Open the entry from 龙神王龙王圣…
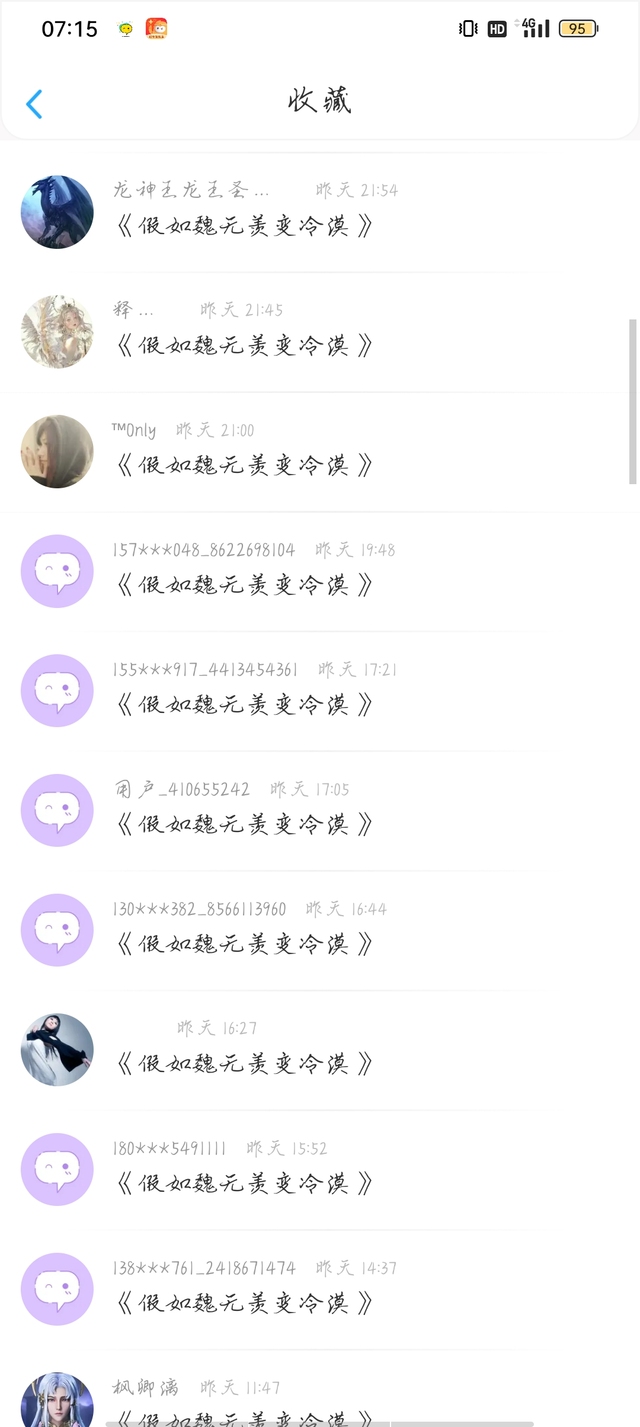 (x=320, y=212)
